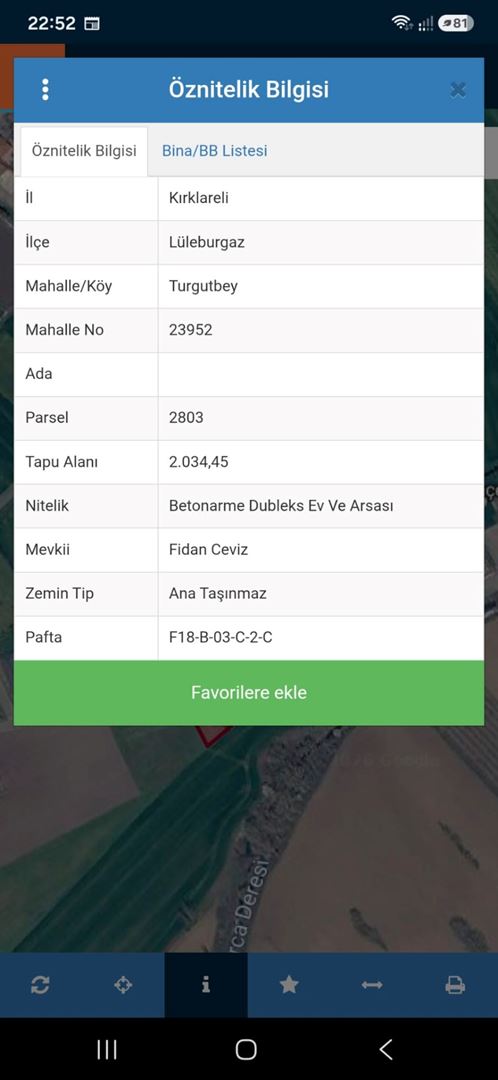Switch to the Bina/BB Listesi tab
Viewport: 498px width, 1080px height.
click(215, 150)
